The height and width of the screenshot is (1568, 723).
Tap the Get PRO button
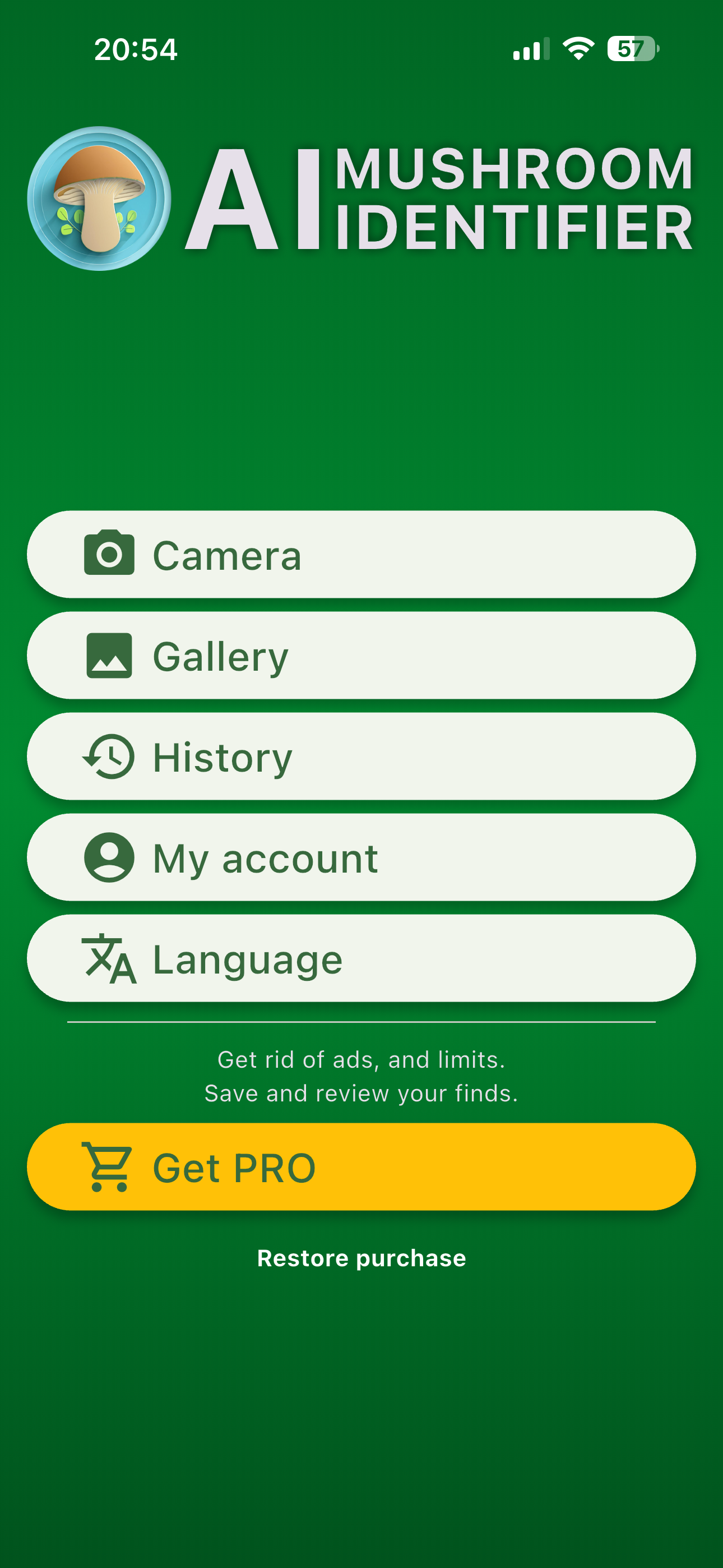361,1167
